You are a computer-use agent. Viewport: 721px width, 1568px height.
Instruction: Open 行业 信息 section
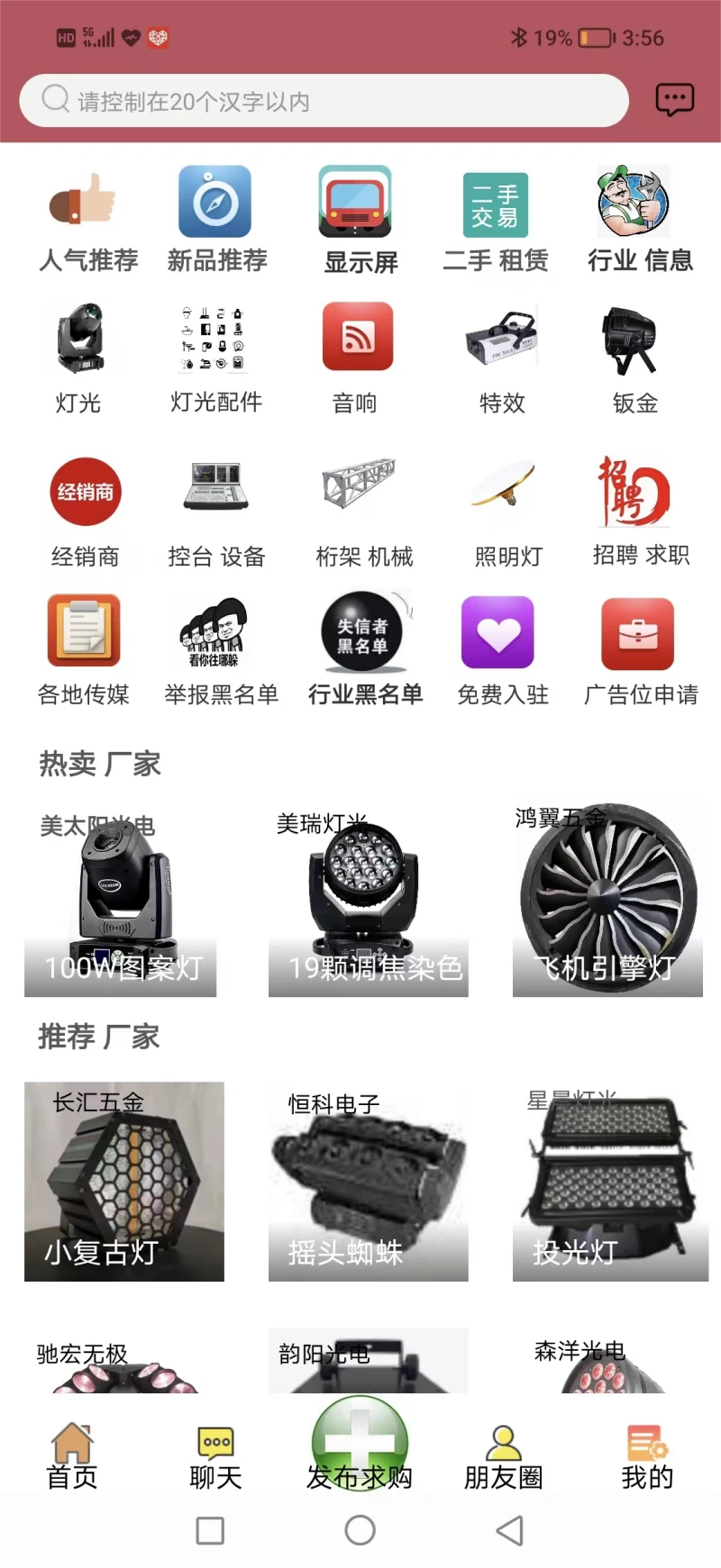pos(638,220)
